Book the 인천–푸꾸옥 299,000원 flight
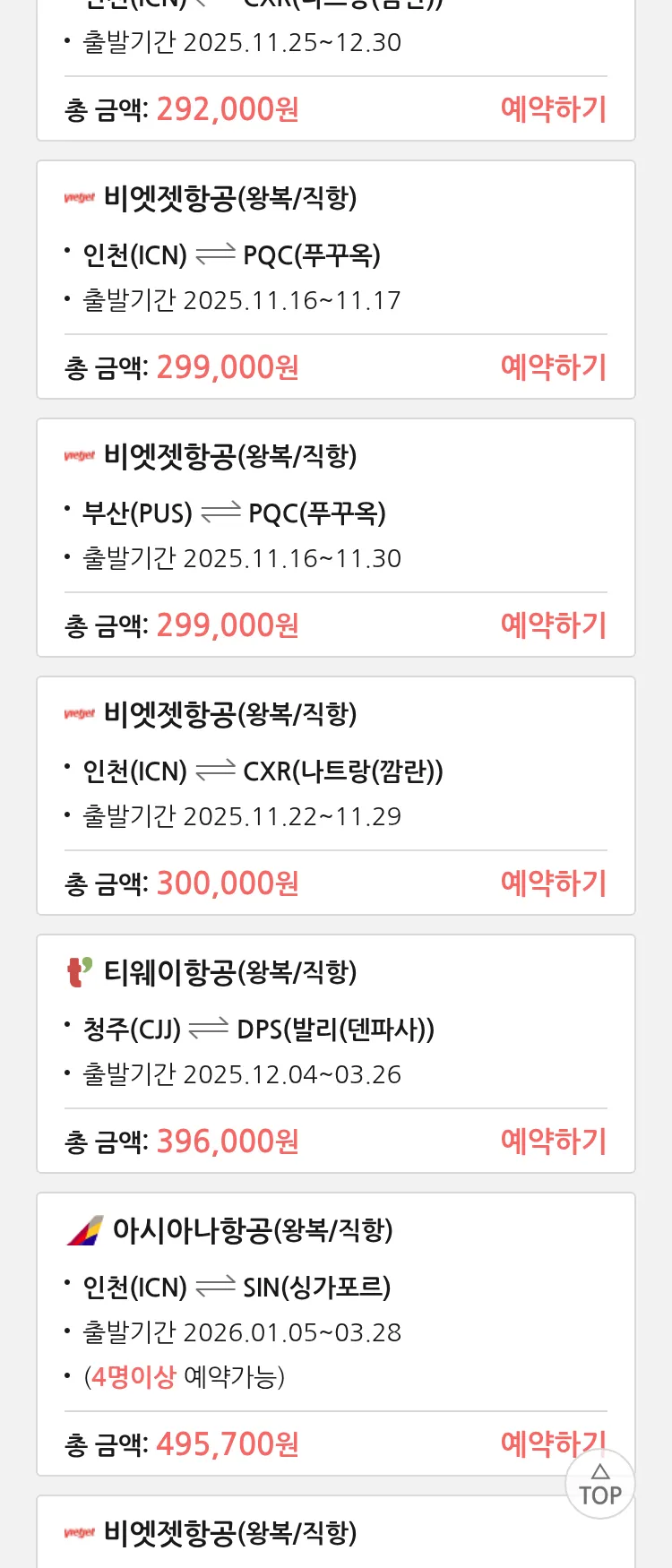 click(x=553, y=367)
